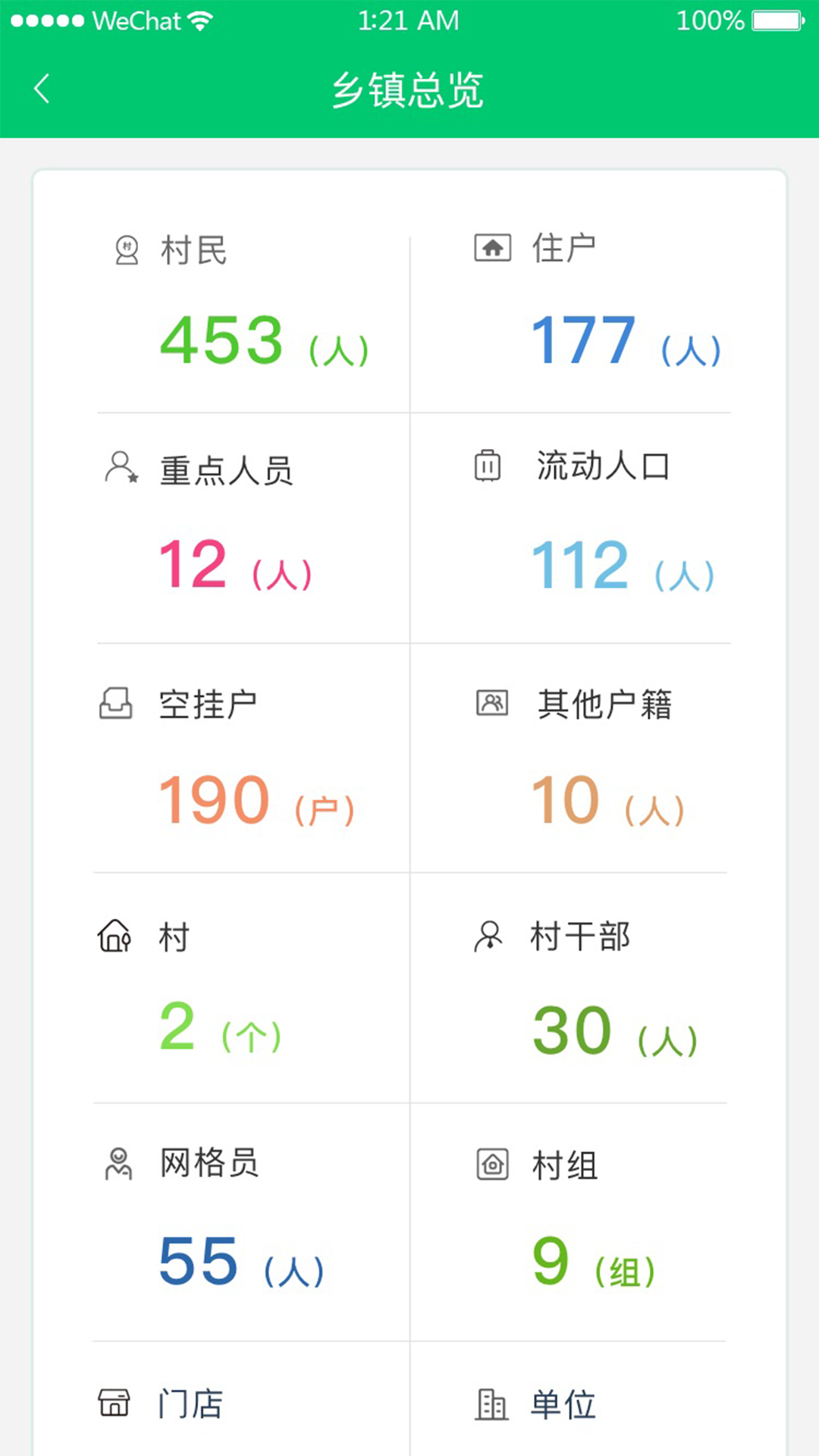Click the 住户 household house icon
819x1456 pixels.
tap(491, 246)
